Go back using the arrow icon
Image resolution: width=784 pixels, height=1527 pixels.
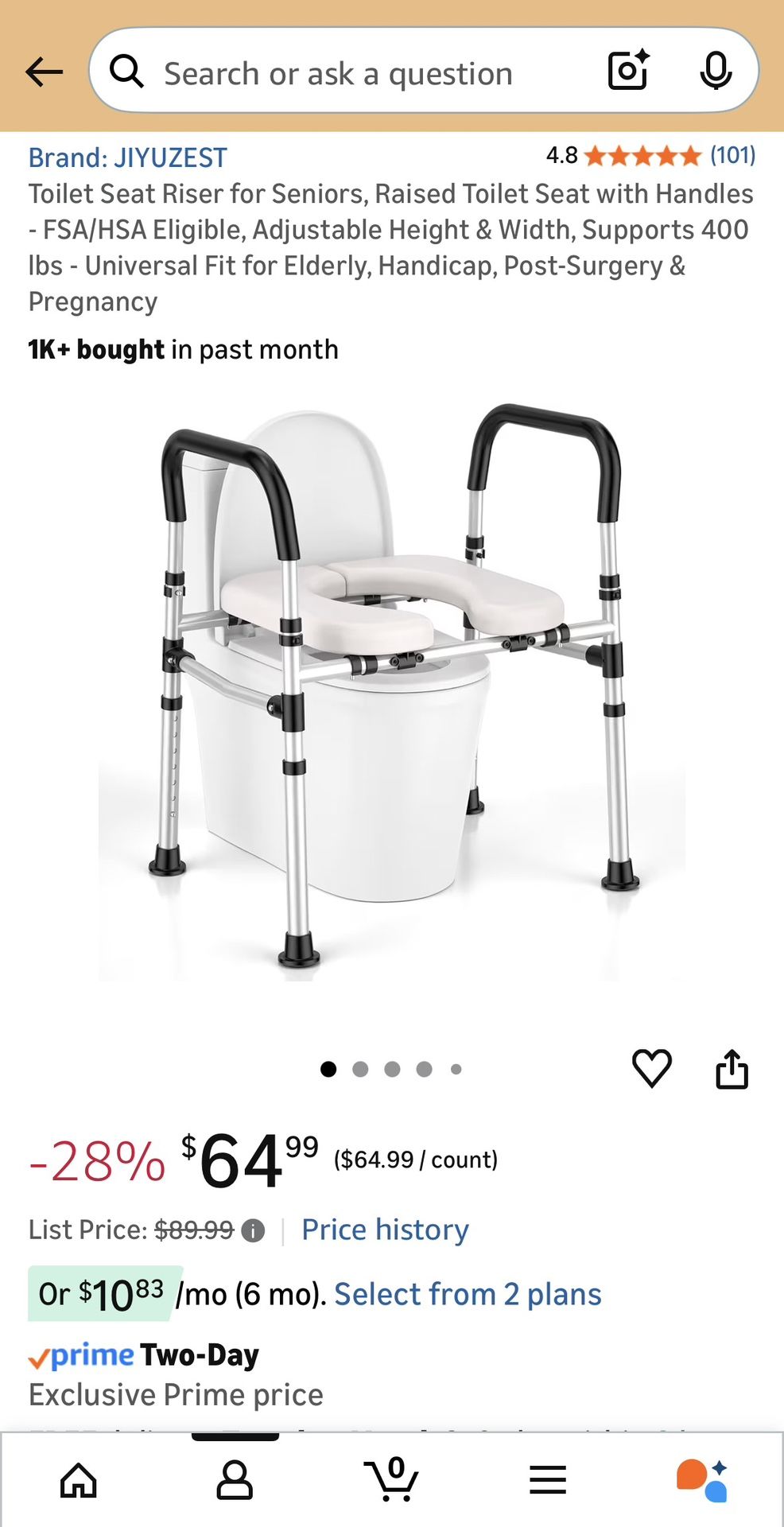click(x=44, y=72)
